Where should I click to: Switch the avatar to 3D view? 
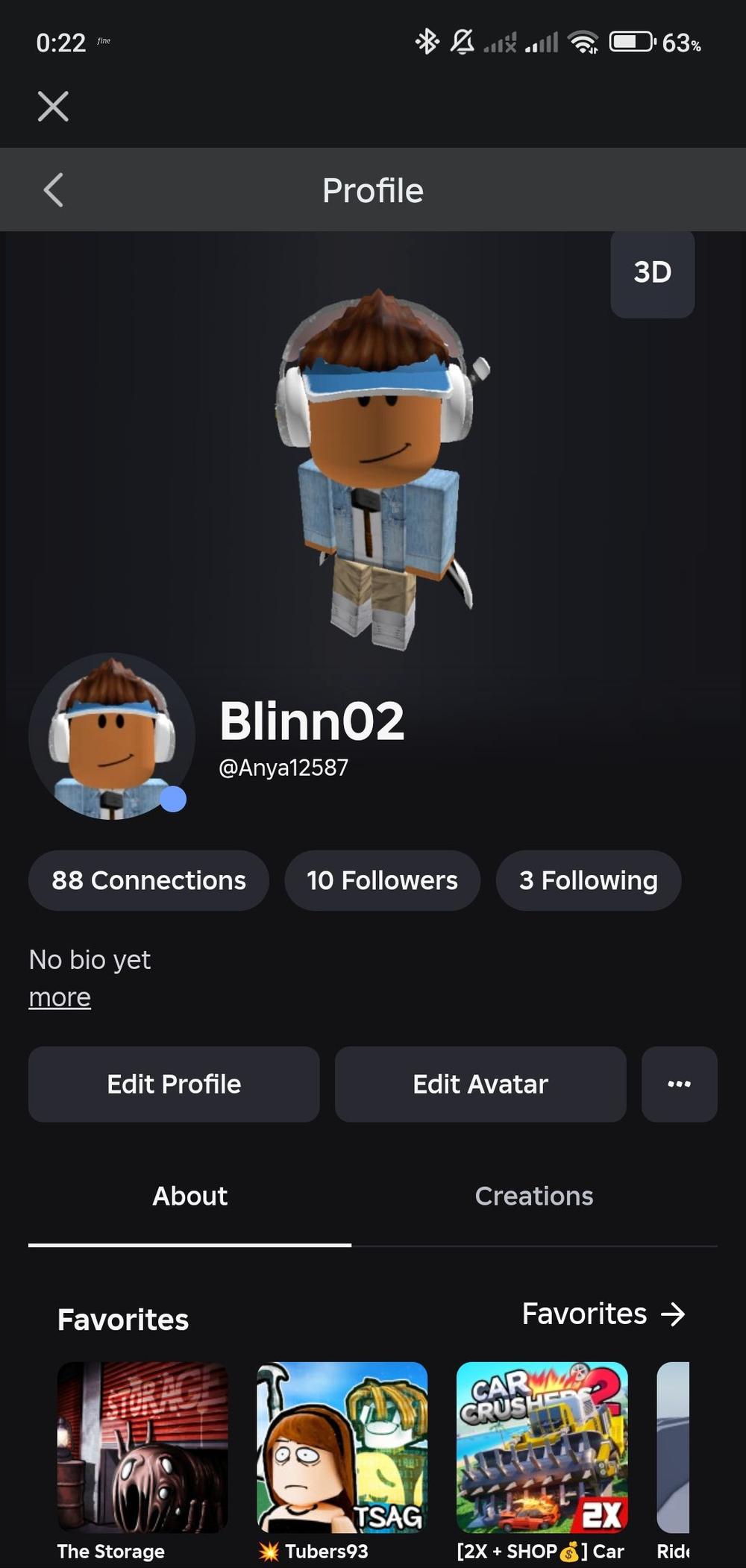(x=652, y=273)
